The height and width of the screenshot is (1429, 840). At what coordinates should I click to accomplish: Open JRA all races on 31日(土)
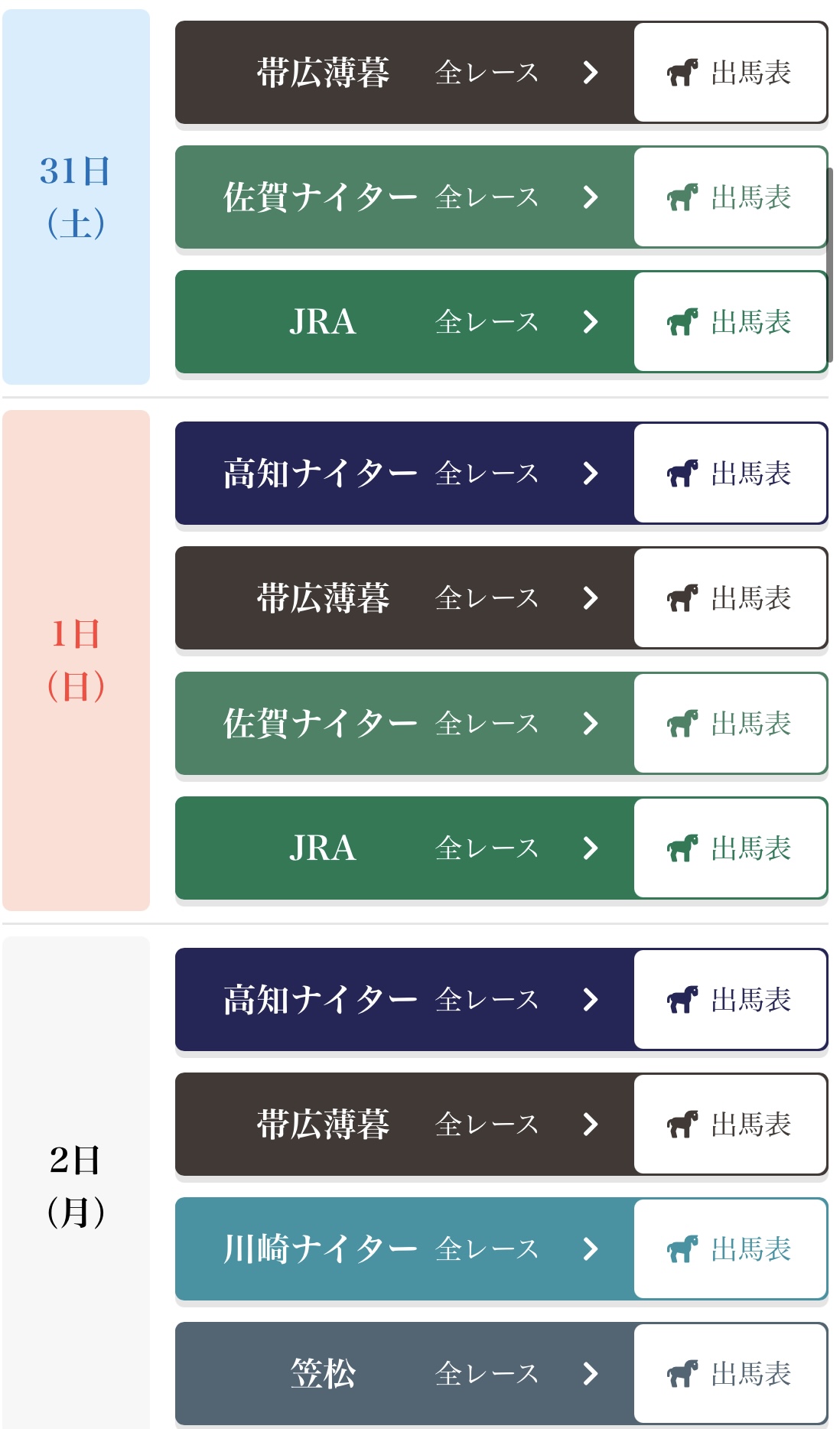pos(404,322)
